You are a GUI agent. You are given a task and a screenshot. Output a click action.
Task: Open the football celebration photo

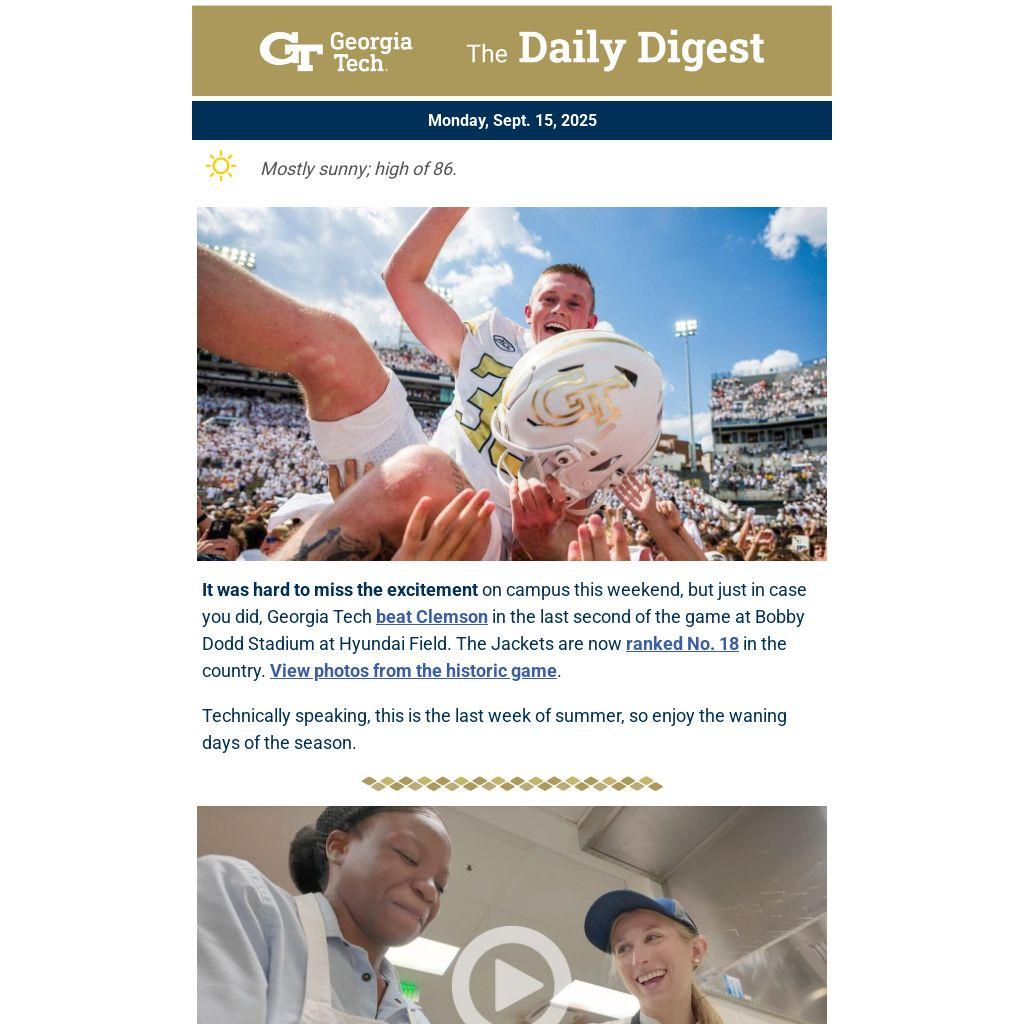tap(511, 383)
